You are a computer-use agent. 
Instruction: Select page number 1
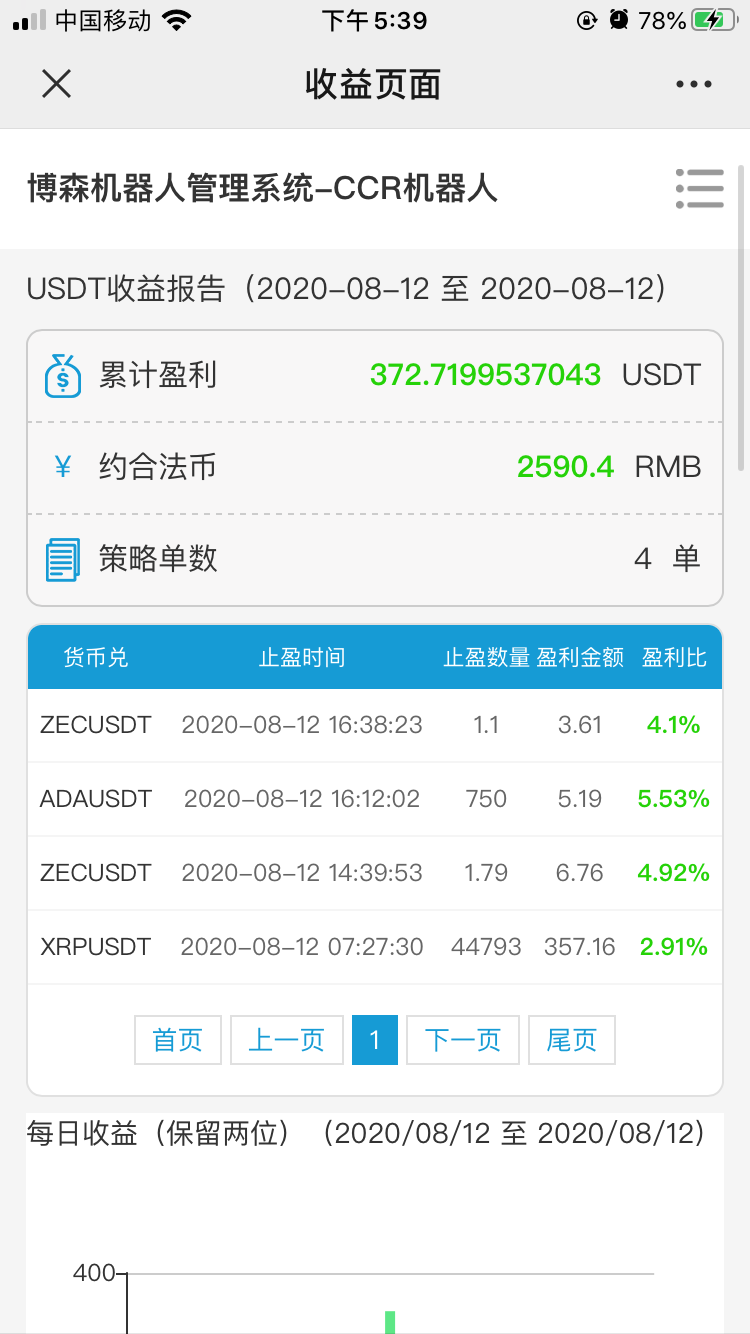click(x=375, y=1040)
